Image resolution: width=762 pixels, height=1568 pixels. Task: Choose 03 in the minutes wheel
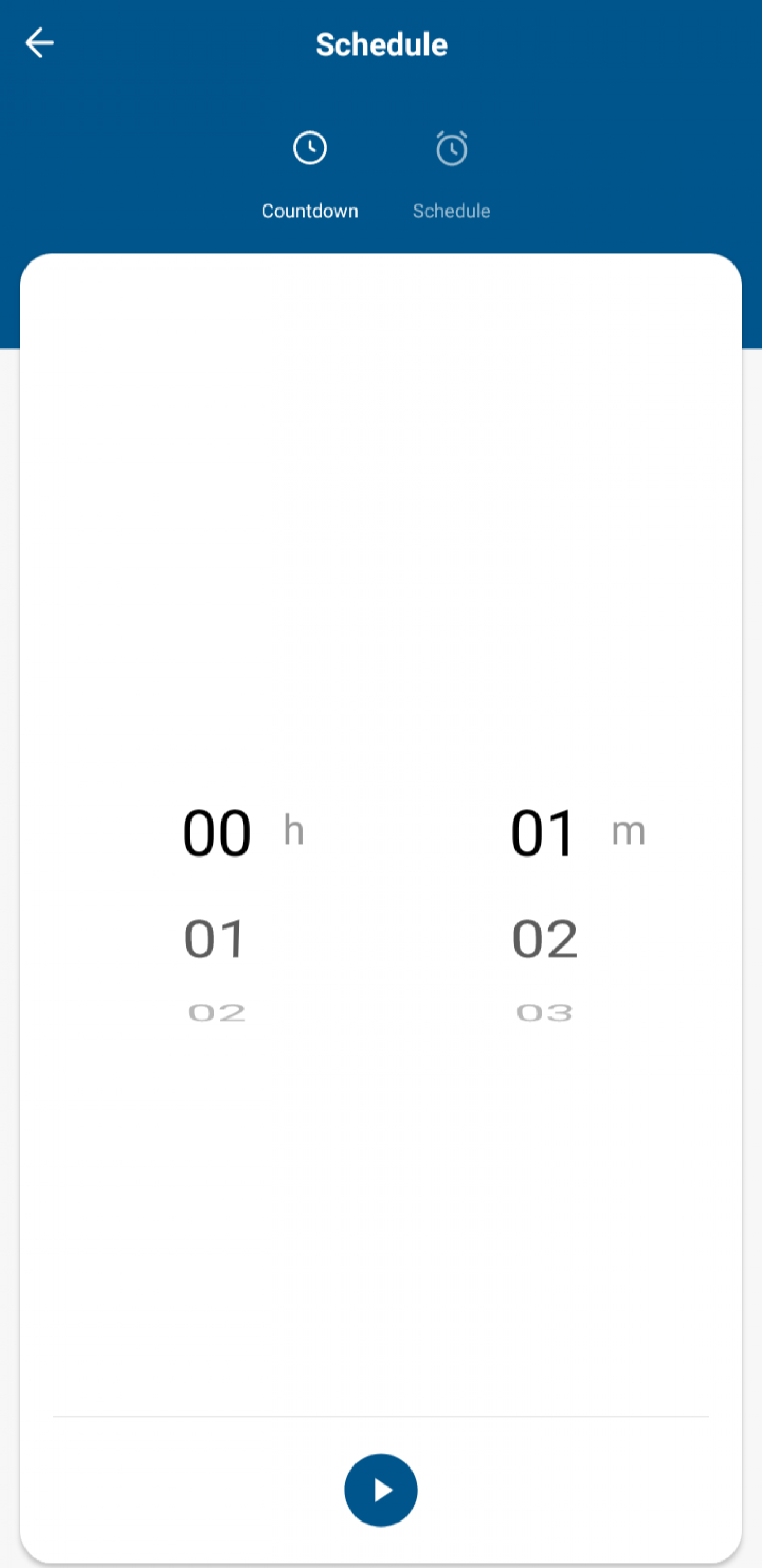click(545, 1013)
